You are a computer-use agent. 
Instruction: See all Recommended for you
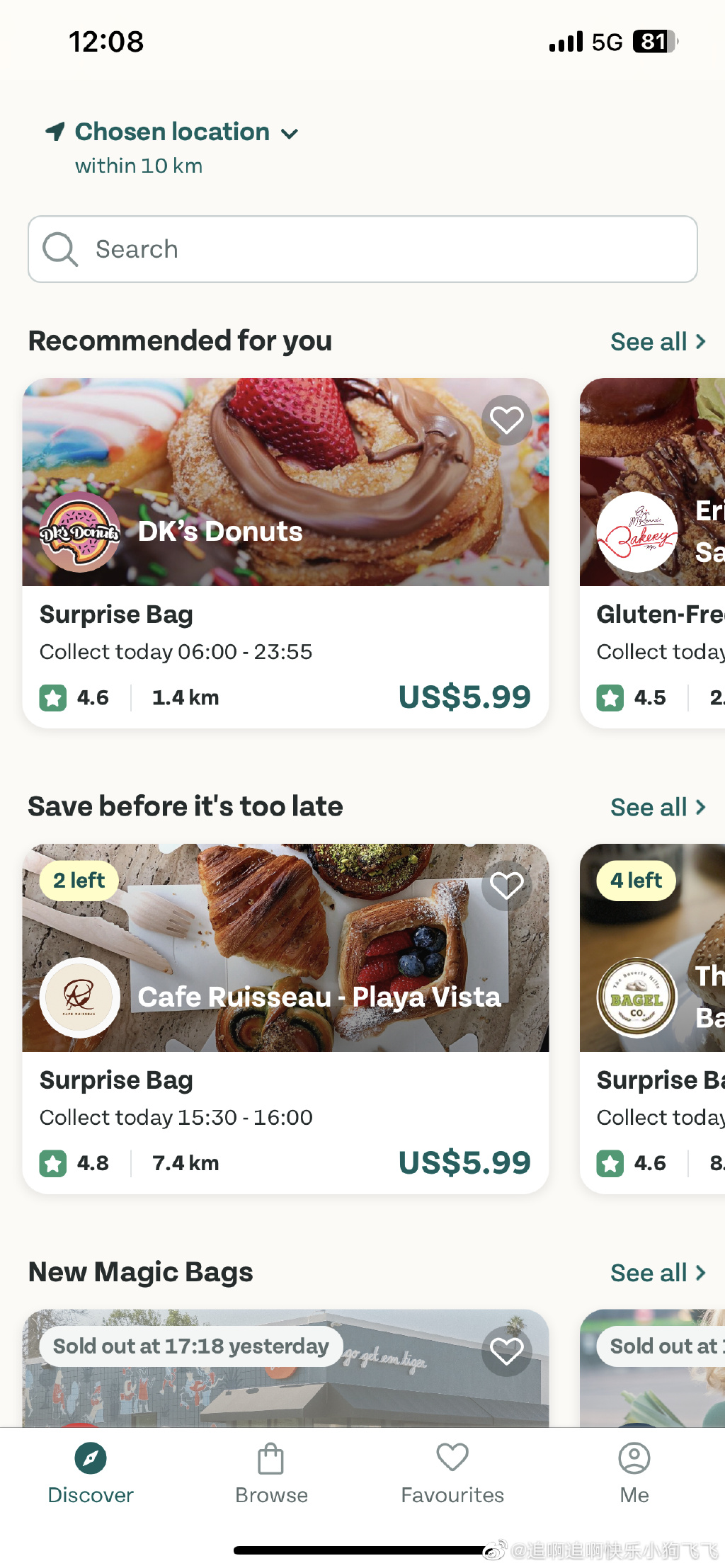point(657,342)
